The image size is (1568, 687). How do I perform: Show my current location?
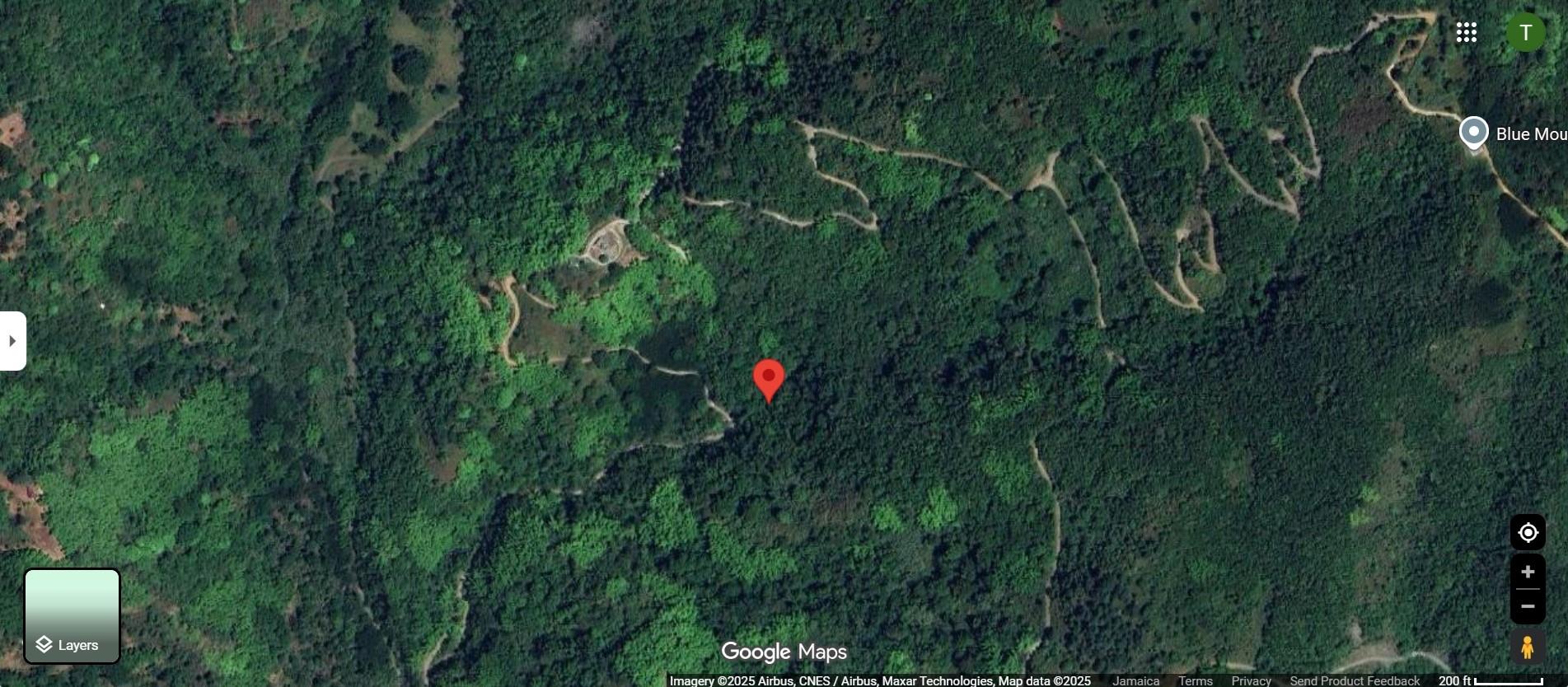point(1528,533)
